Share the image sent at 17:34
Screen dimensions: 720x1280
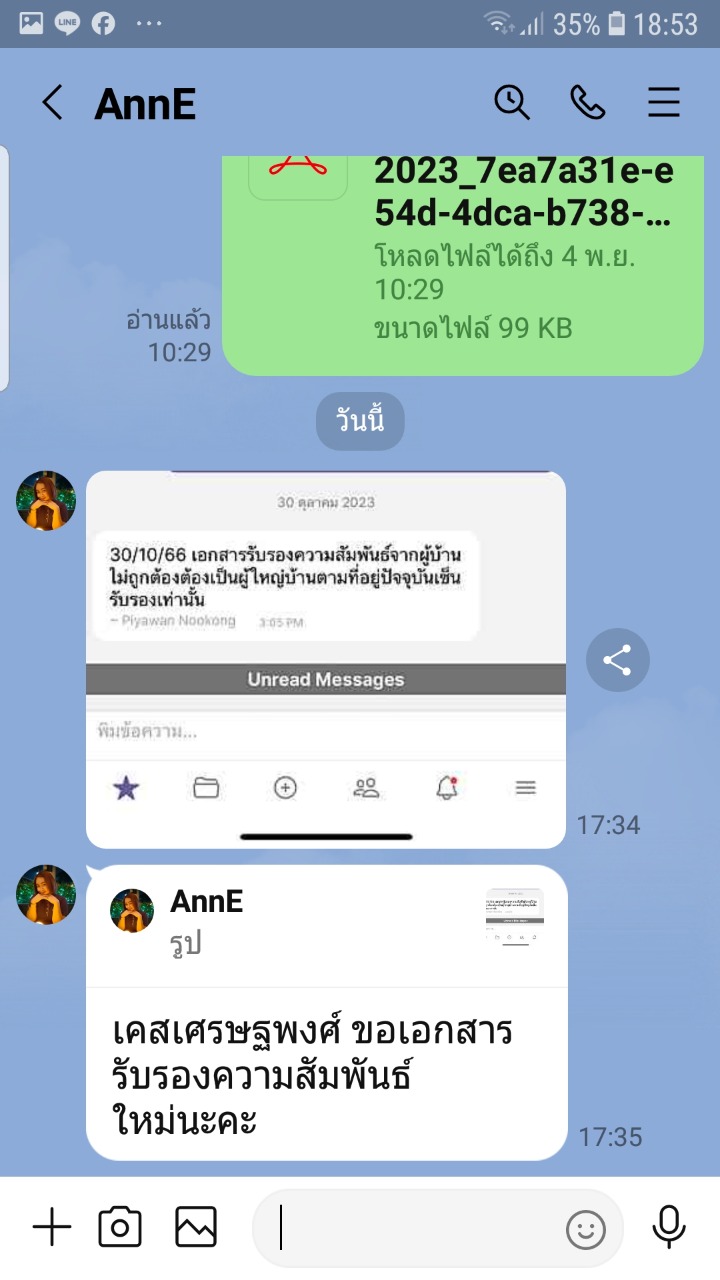(617, 660)
